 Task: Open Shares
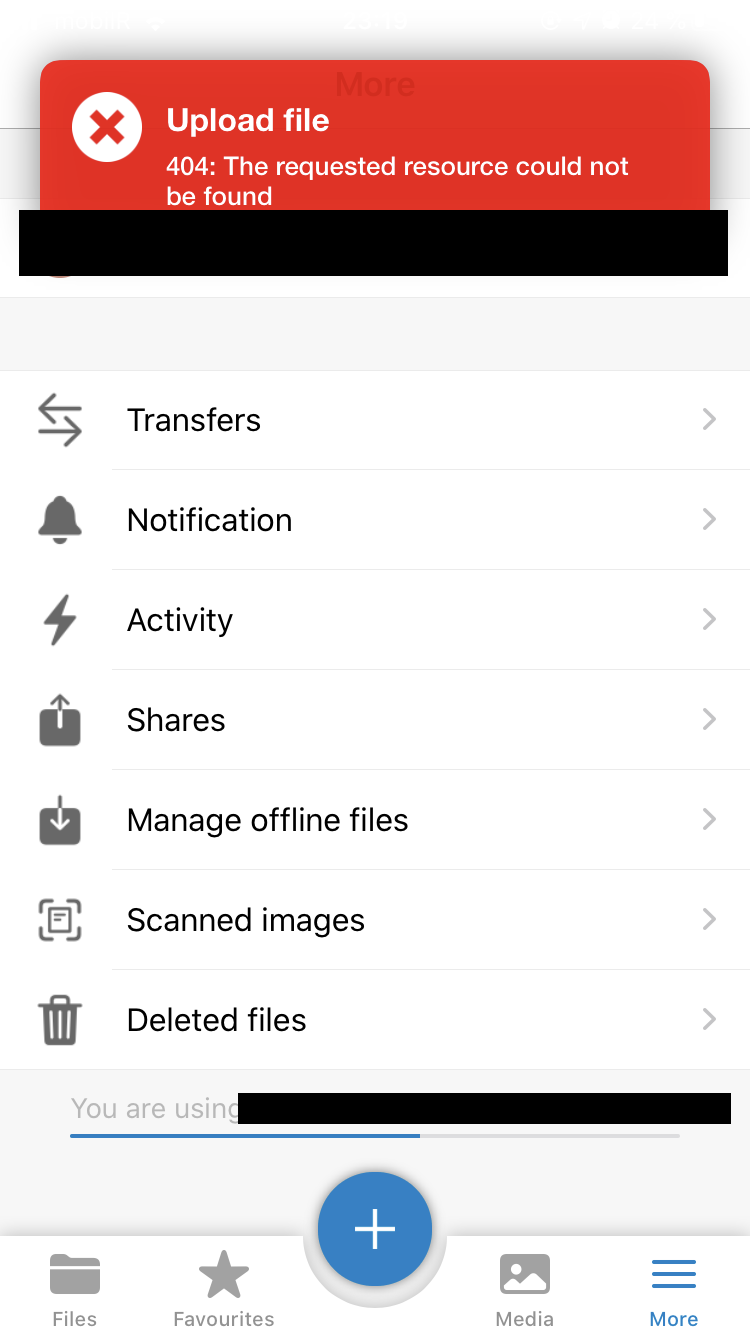[375, 720]
